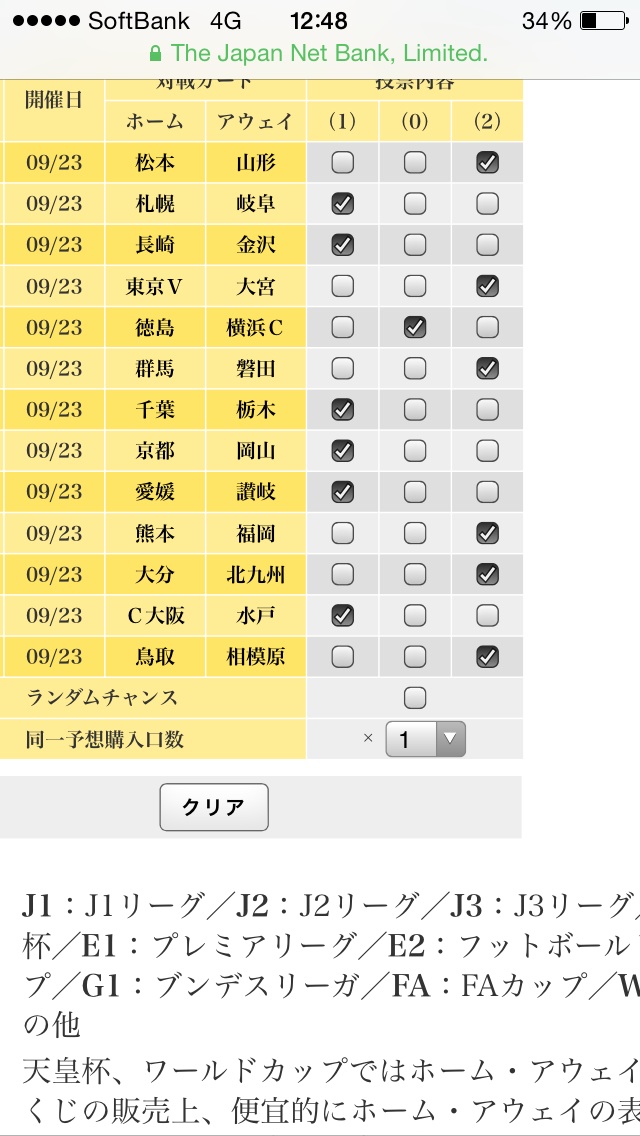Uncheck home win (1) for 京都 vs 岡山
The height and width of the screenshot is (1136, 640).
point(343,451)
